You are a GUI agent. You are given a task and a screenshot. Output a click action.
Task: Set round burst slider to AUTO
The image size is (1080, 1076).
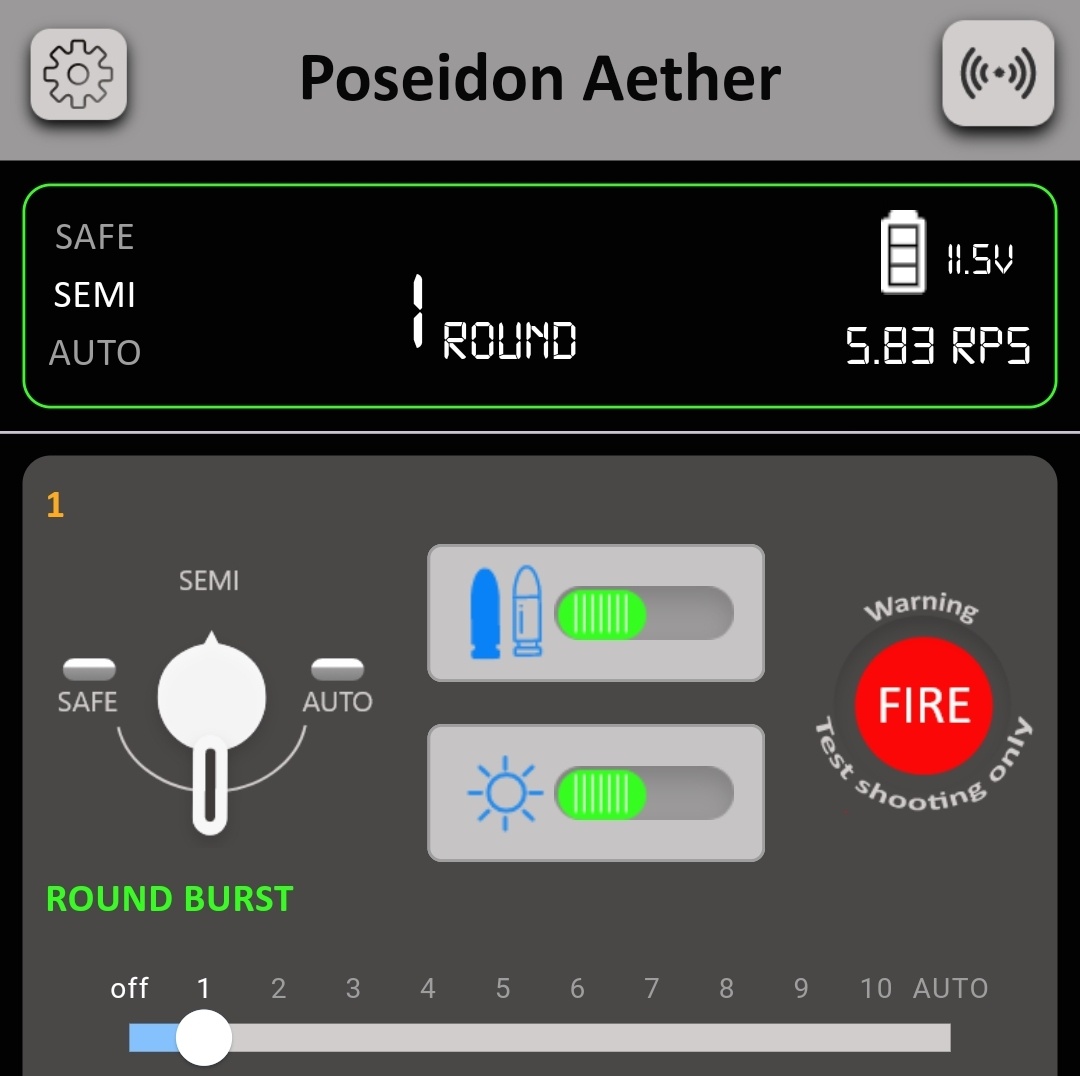coord(948,1038)
